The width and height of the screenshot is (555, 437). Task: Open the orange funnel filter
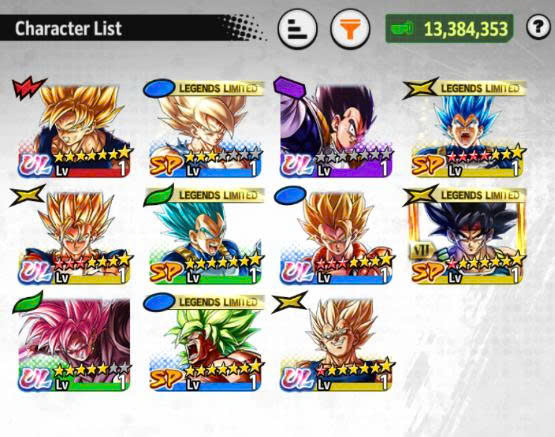[350, 29]
